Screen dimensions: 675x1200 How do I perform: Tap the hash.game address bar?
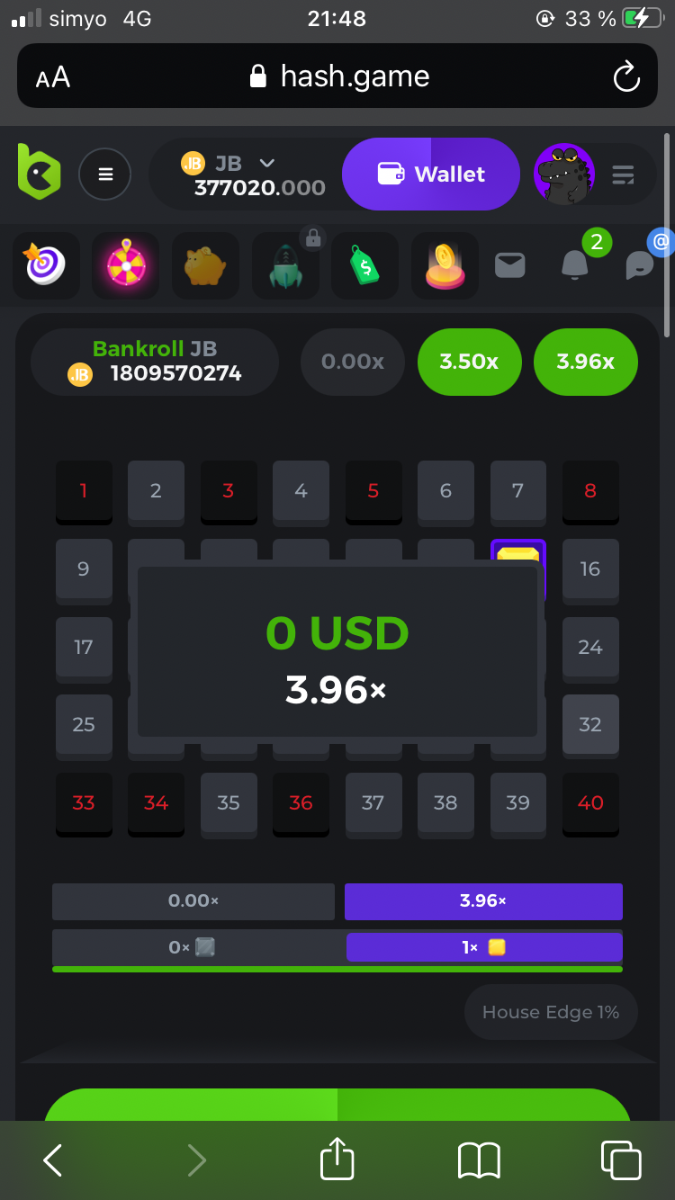[338, 76]
